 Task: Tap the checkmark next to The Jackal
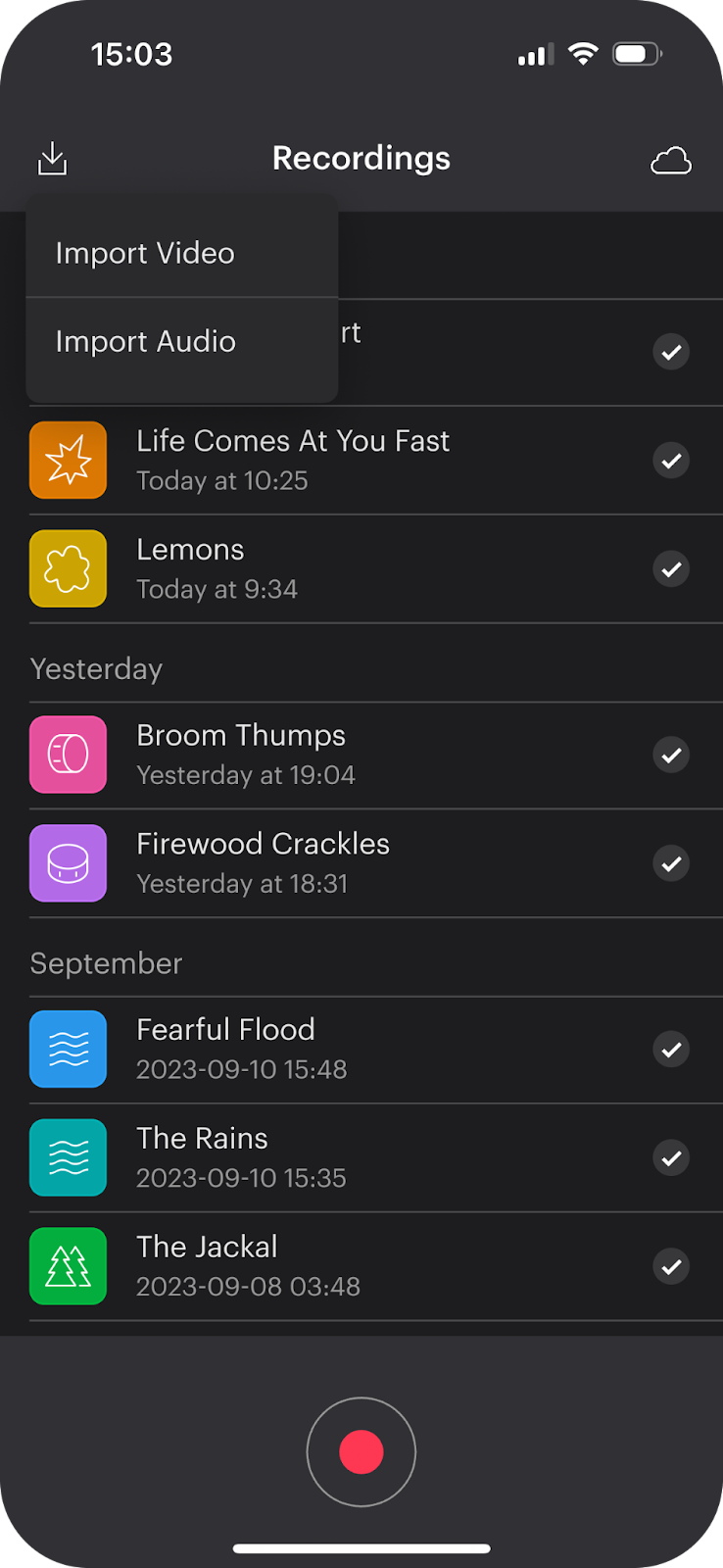tap(671, 1267)
